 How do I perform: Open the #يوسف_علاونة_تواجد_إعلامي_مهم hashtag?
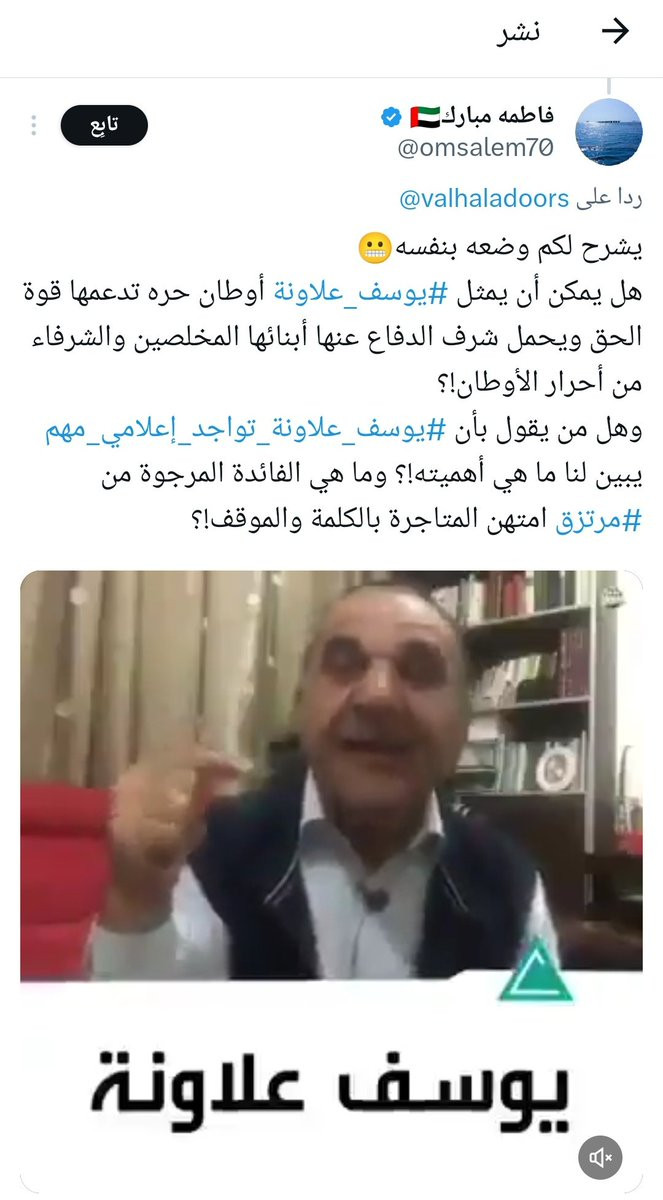coord(234,433)
